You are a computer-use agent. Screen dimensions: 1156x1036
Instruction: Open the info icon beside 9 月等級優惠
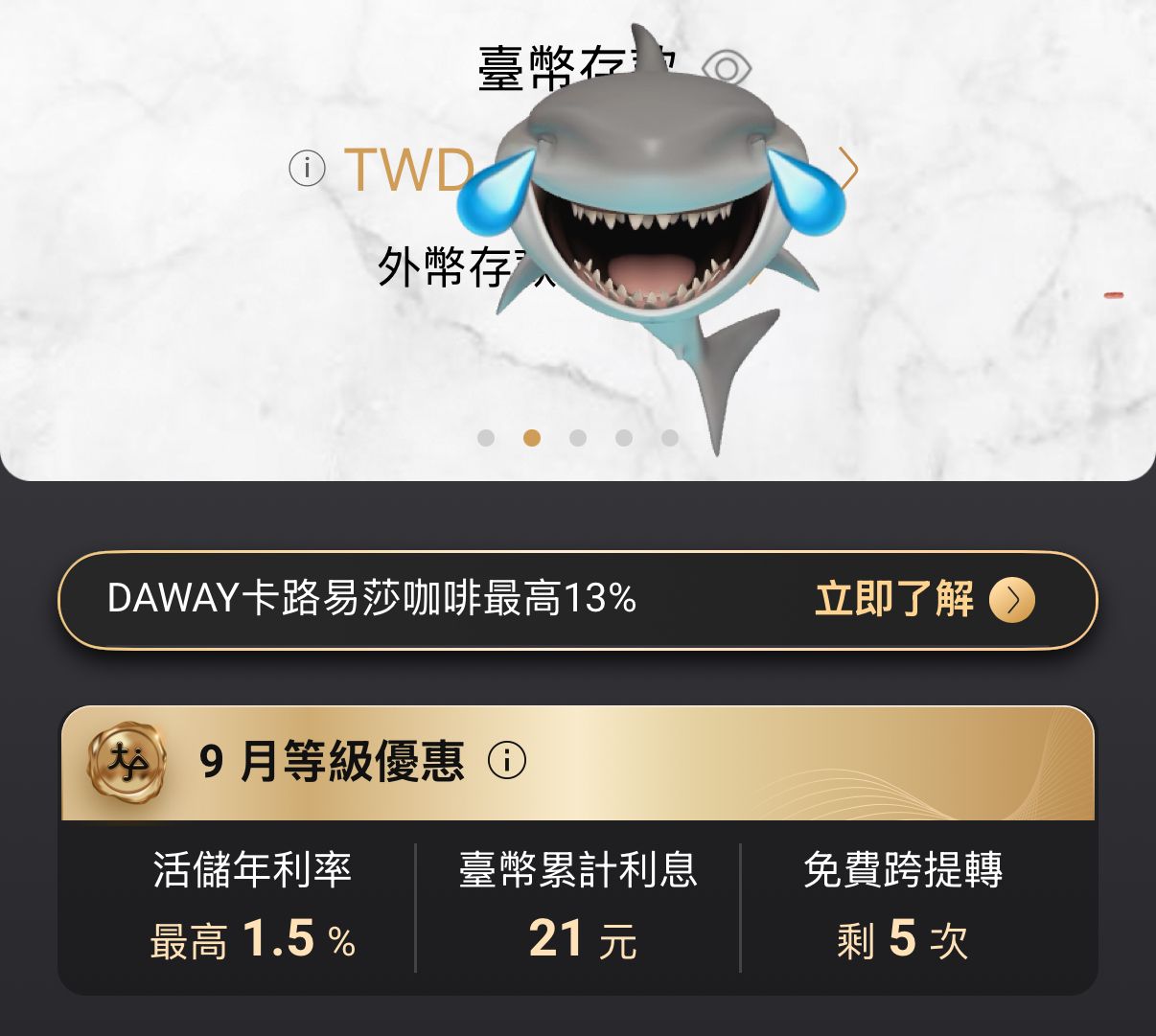[507, 761]
